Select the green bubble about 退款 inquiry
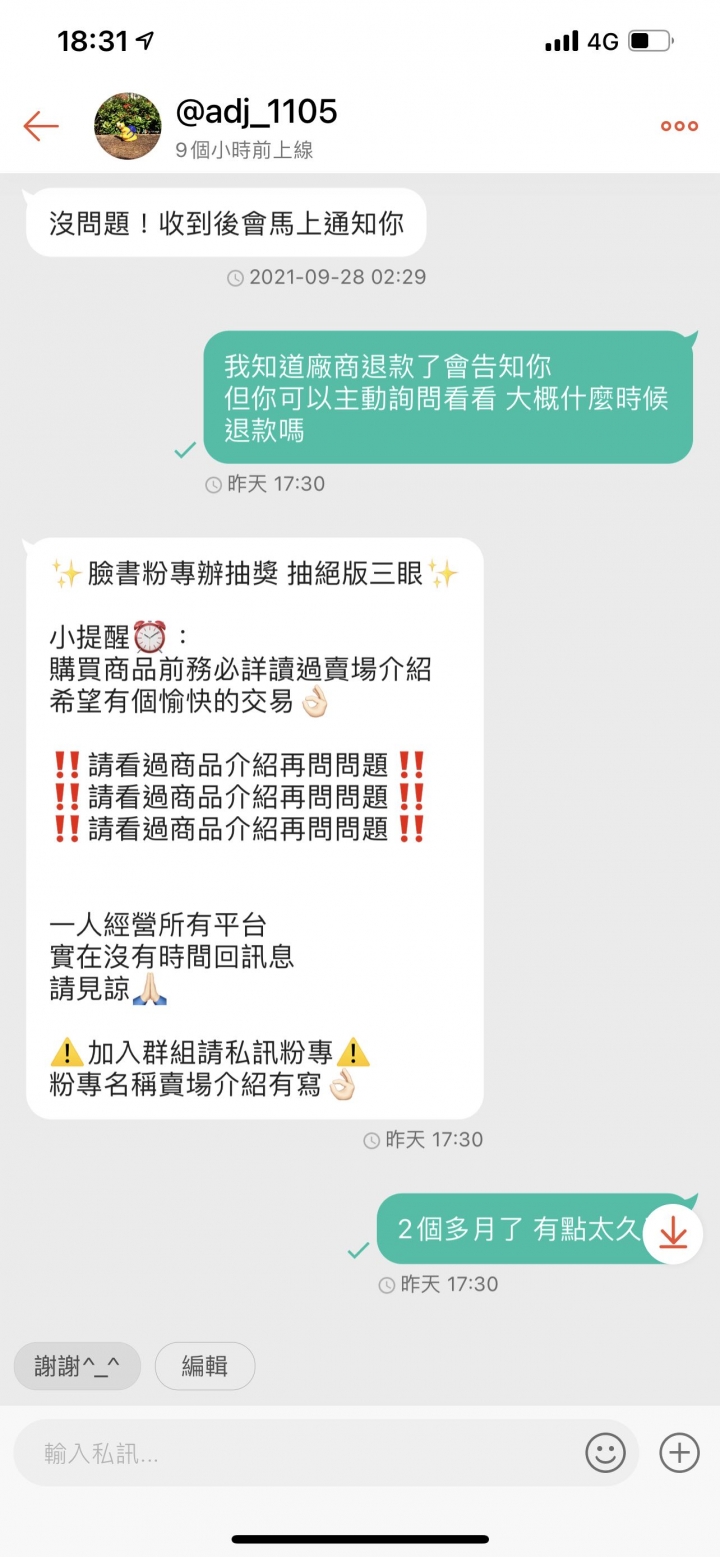 (450, 398)
